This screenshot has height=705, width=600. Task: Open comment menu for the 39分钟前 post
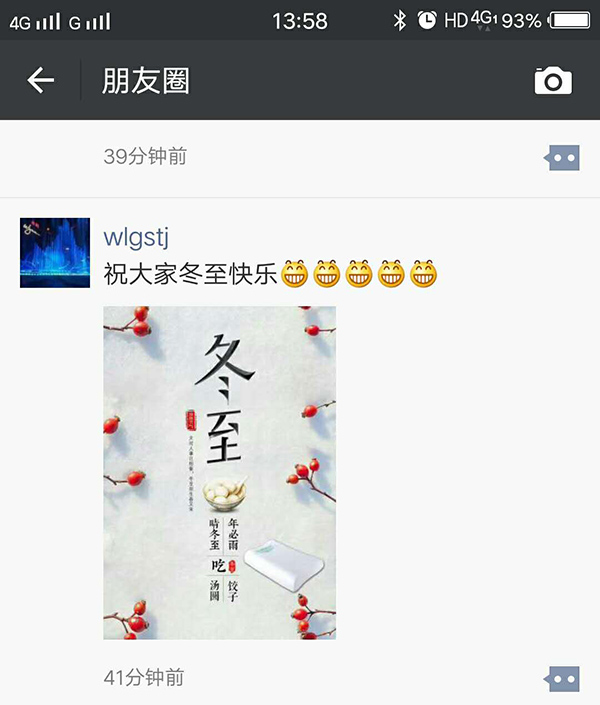pos(562,157)
